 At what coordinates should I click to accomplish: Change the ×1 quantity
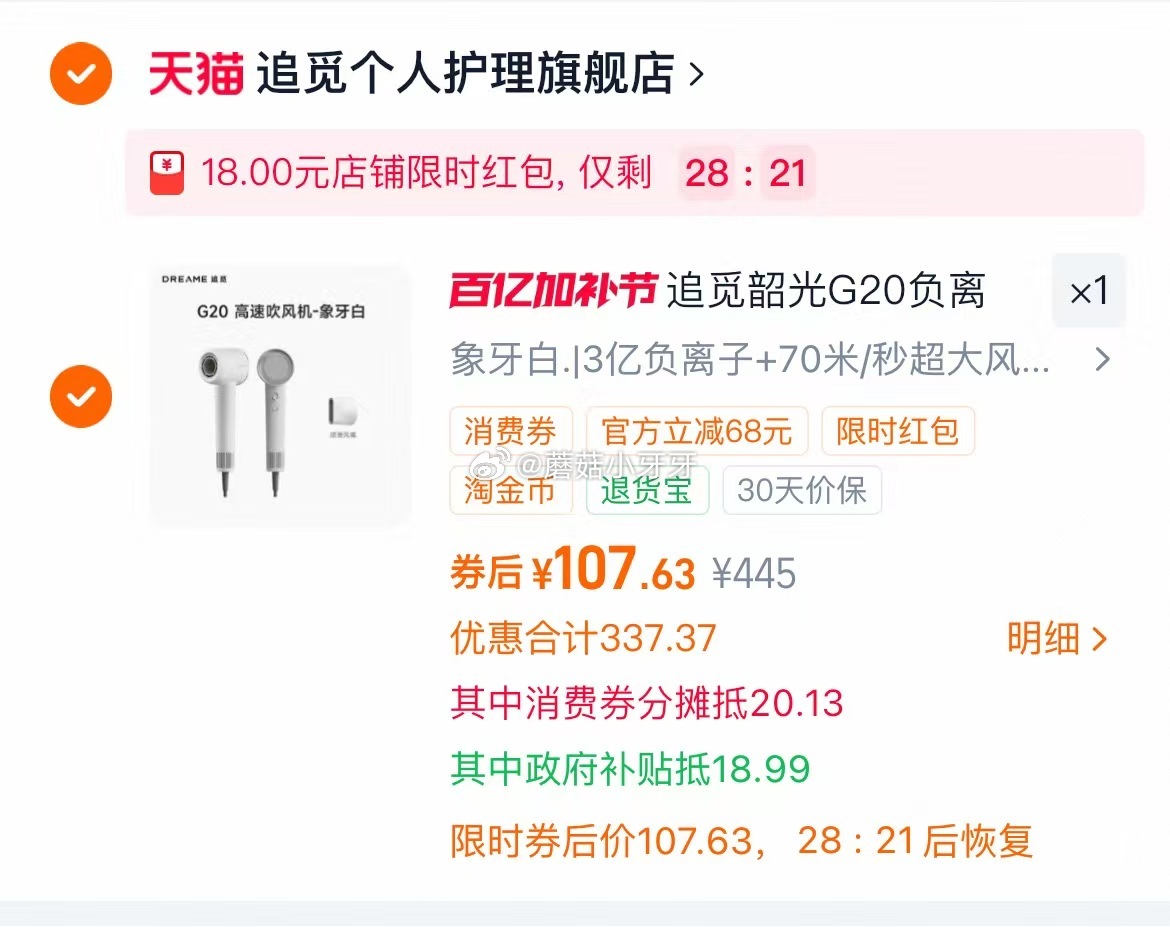(x=1088, y=291)
